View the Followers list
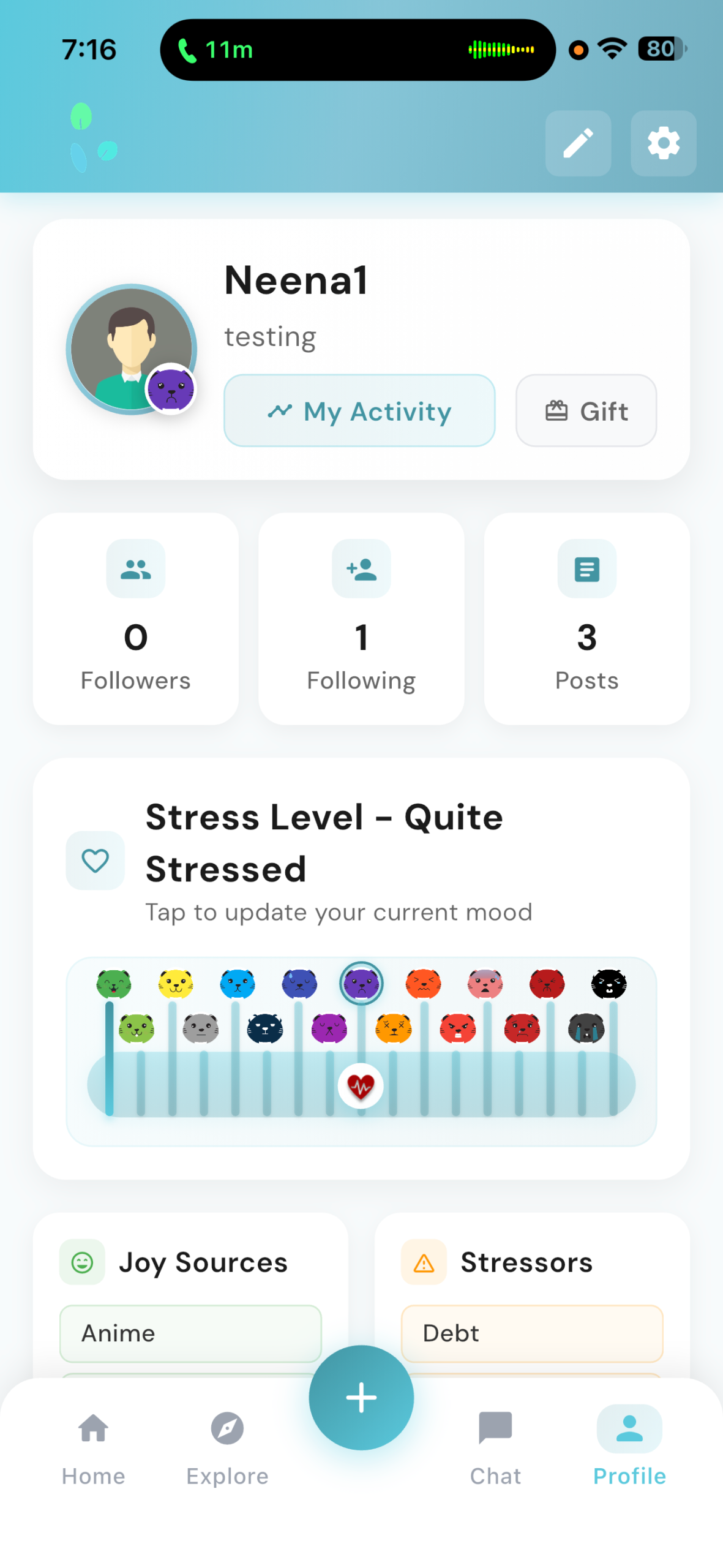The width and height of the screenshot is (723, 1568). pos(135,619)
